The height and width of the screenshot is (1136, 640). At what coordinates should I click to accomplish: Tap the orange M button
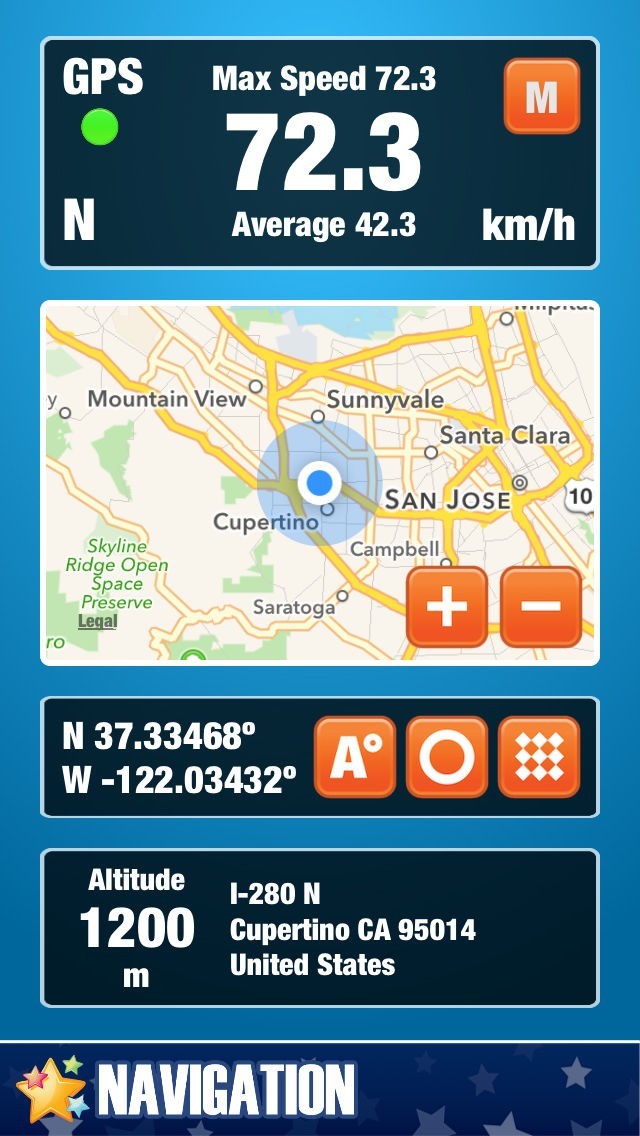point(541,96)
